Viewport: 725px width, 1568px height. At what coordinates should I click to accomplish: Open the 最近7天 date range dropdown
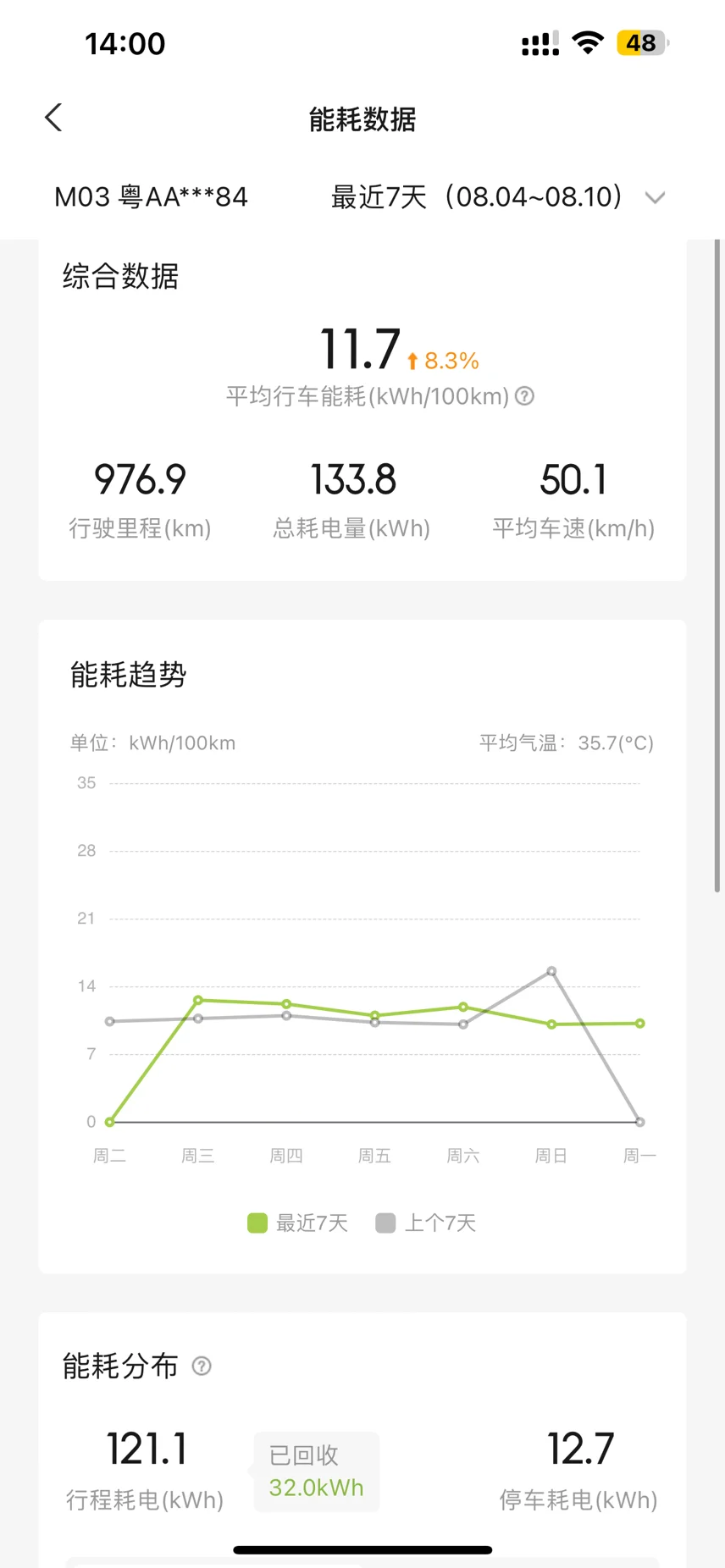(498, 197)
